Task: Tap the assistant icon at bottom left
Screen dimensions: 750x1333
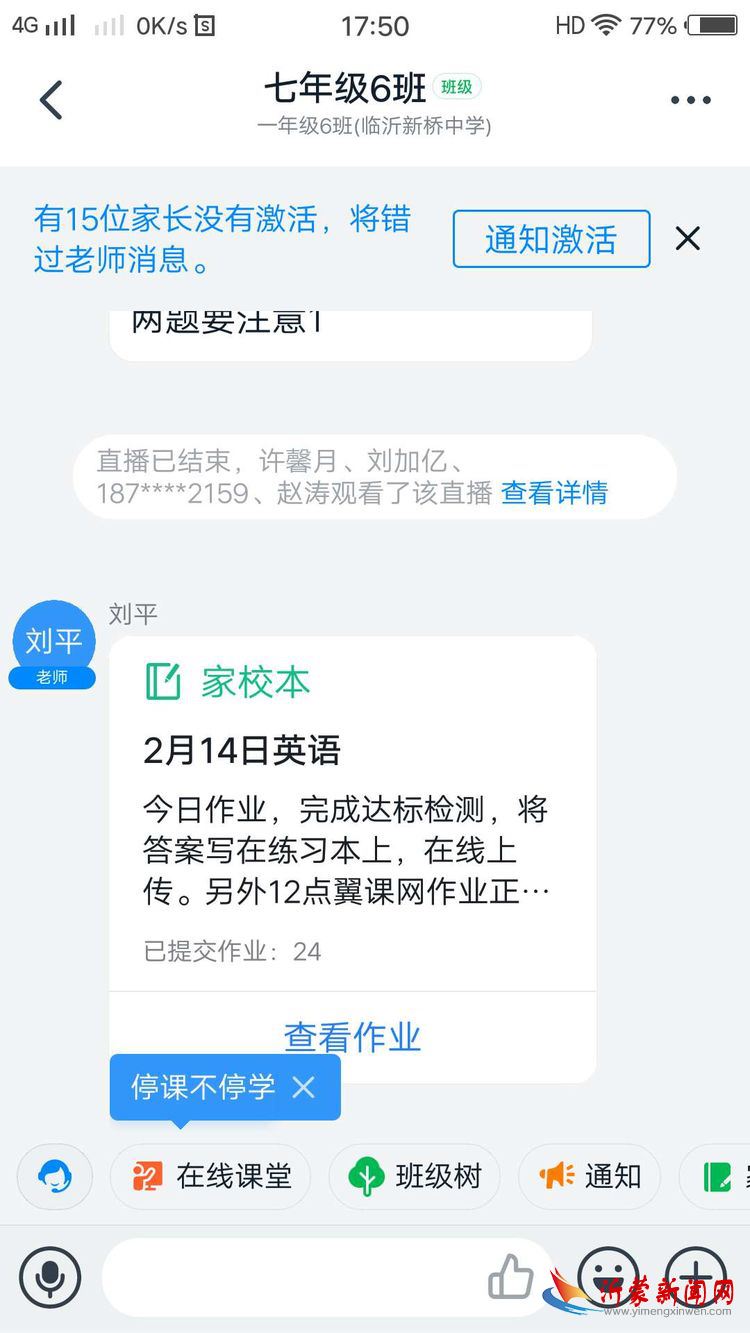Action: tap(54, 1177)
